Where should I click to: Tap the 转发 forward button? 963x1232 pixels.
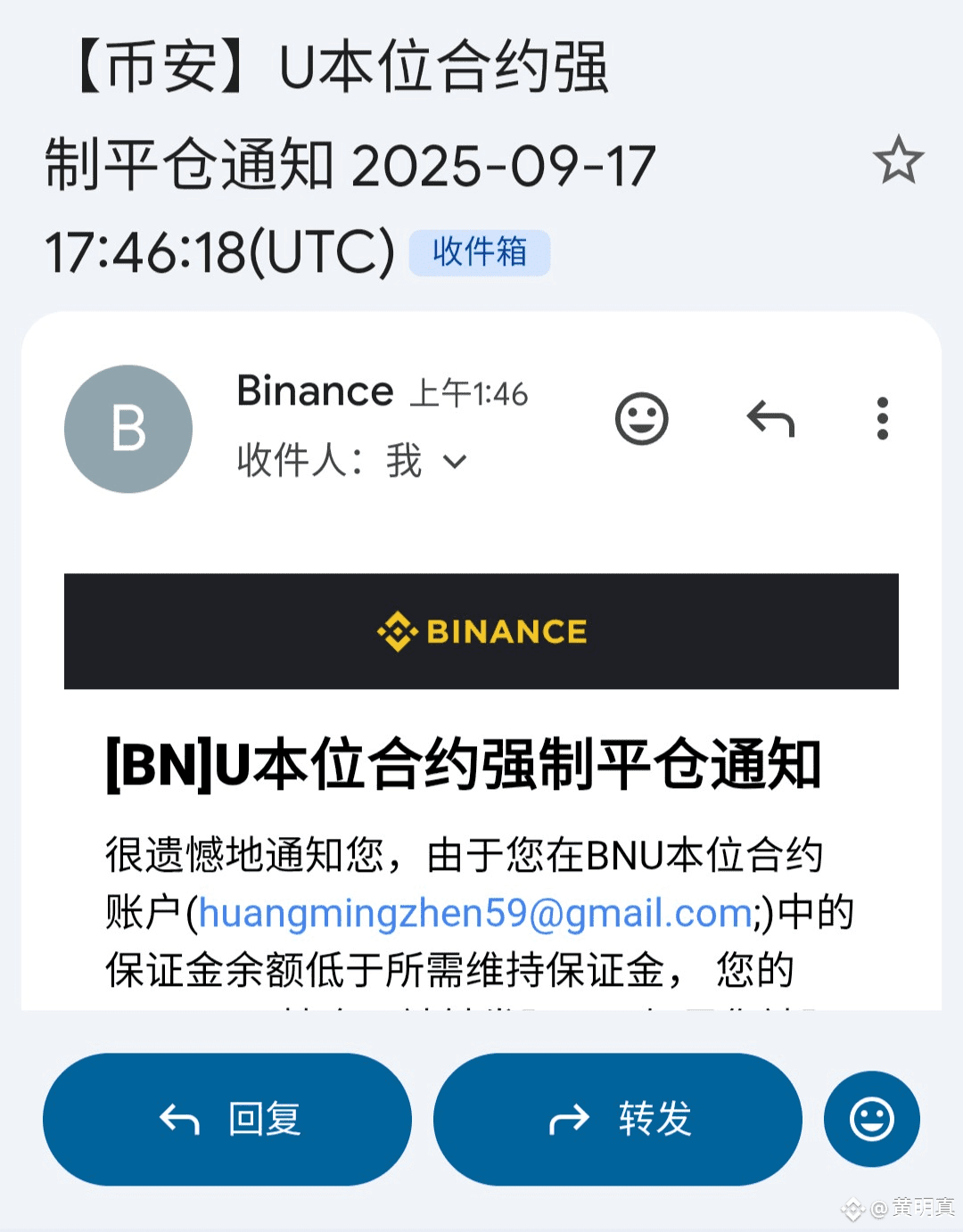coord(618,1120)
